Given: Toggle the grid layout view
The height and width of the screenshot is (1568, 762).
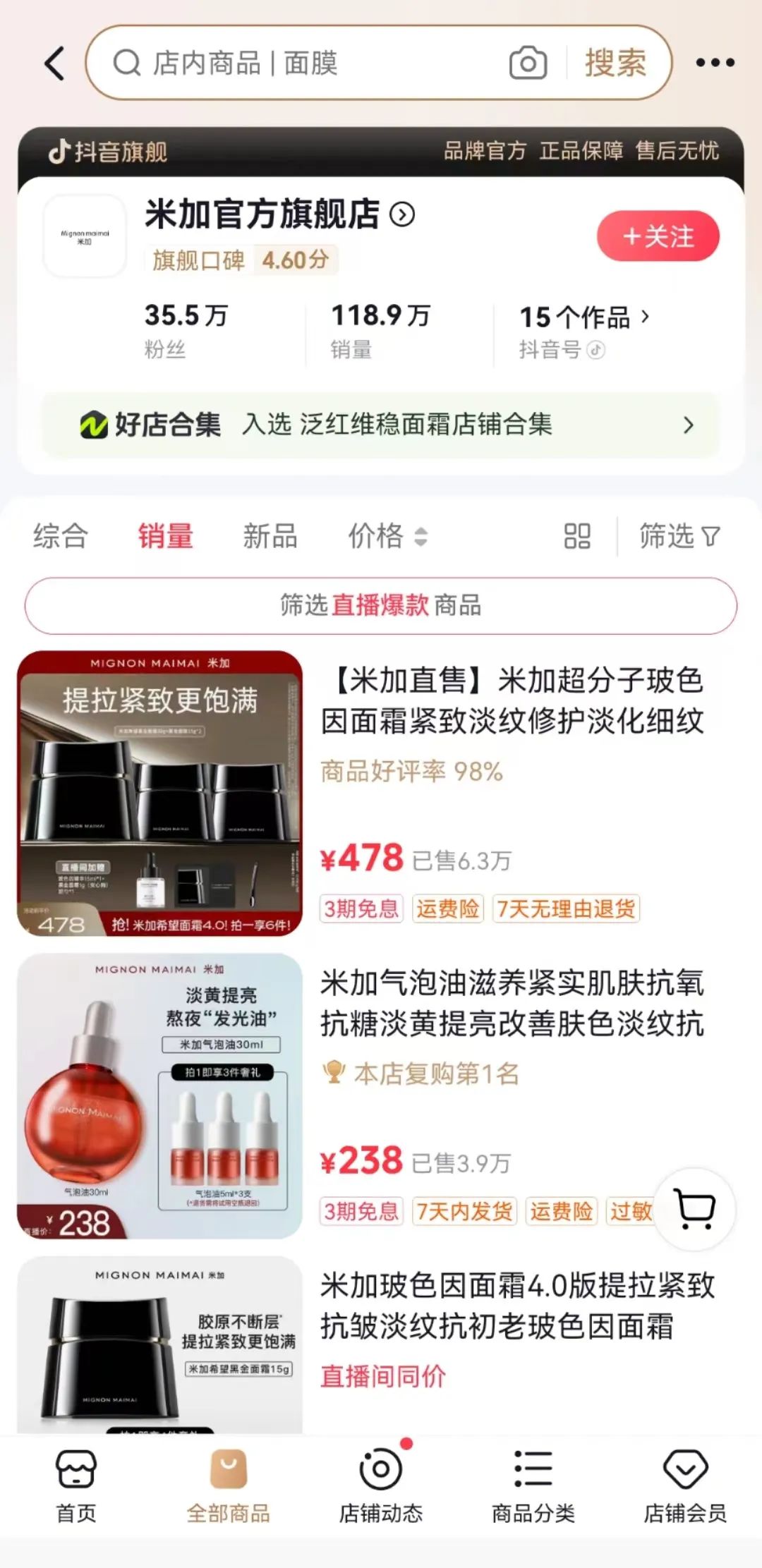Looking at the screenshot, I should click(577, 536).
